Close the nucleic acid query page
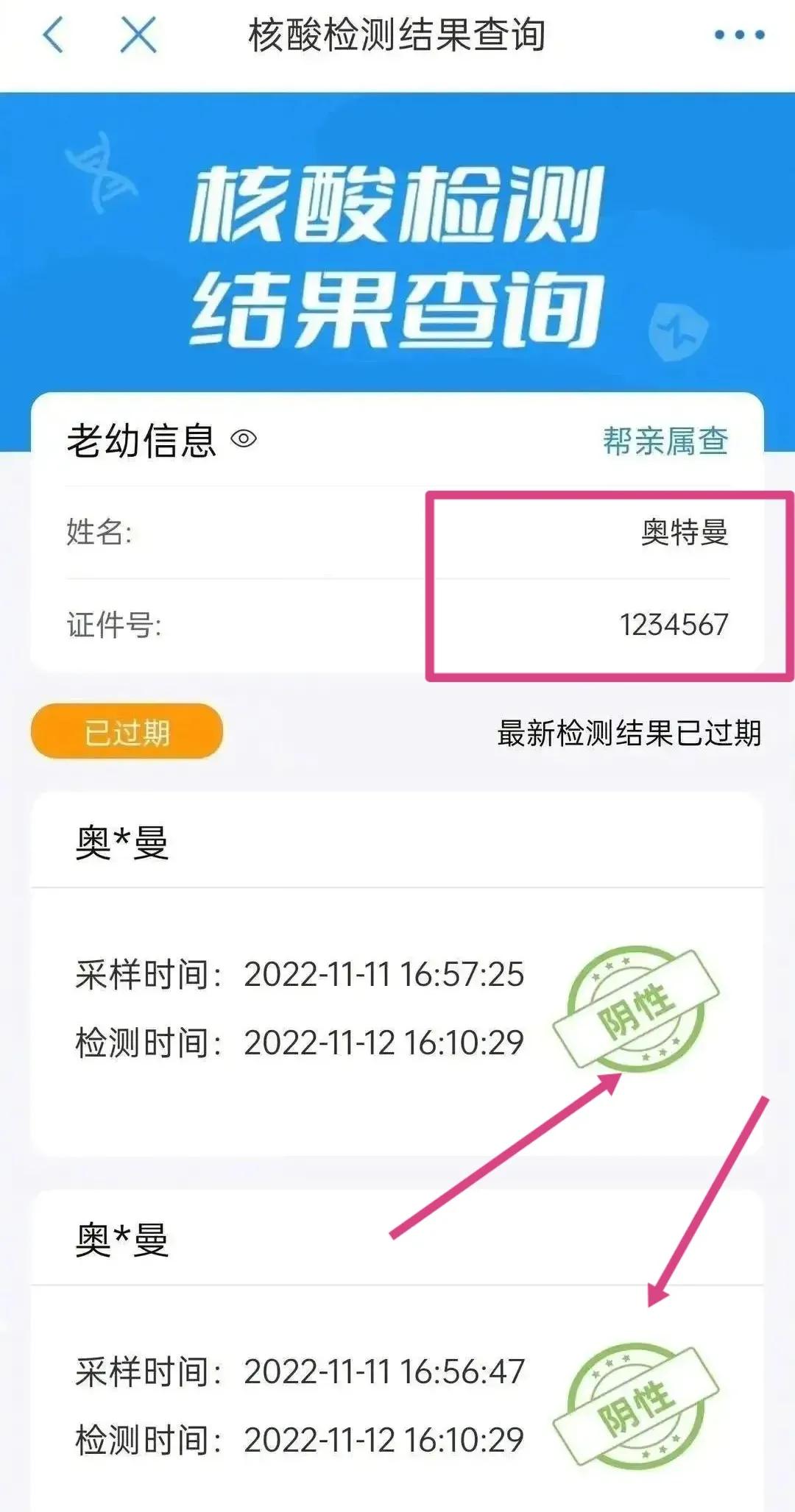 click(x=138, y=35)
